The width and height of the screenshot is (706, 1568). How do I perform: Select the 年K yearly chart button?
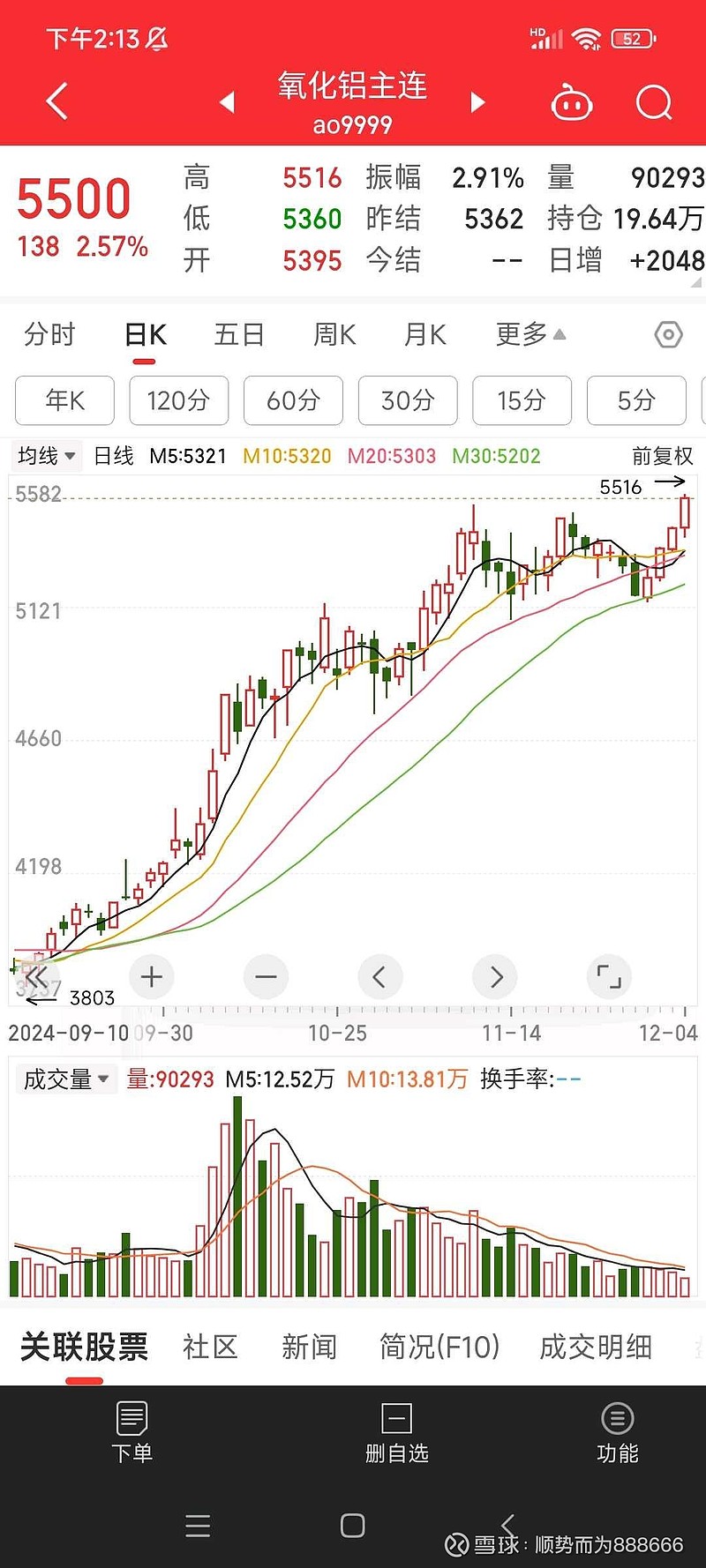(64, 400)
